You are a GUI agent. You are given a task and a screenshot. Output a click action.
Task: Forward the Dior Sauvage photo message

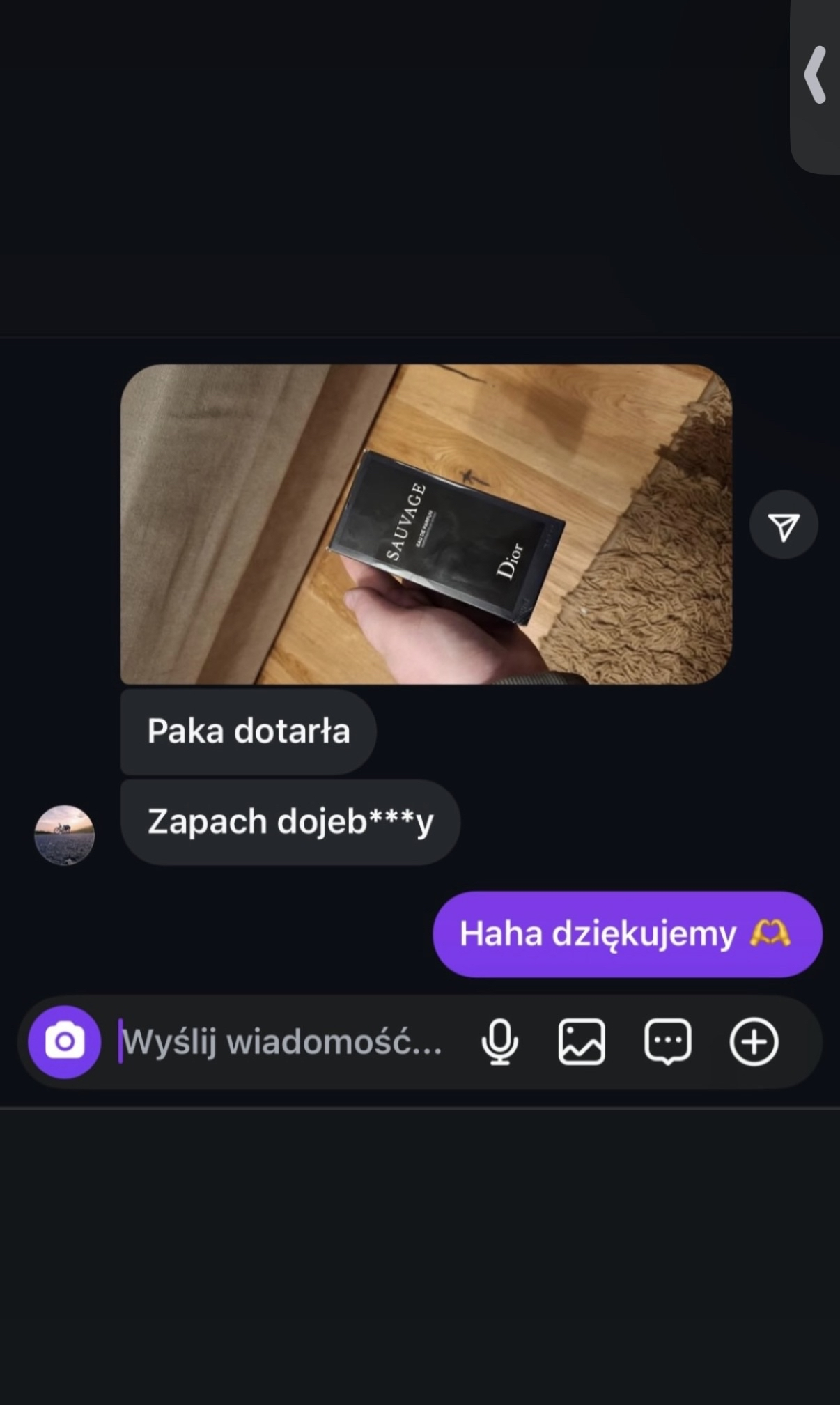coord(784,525)
